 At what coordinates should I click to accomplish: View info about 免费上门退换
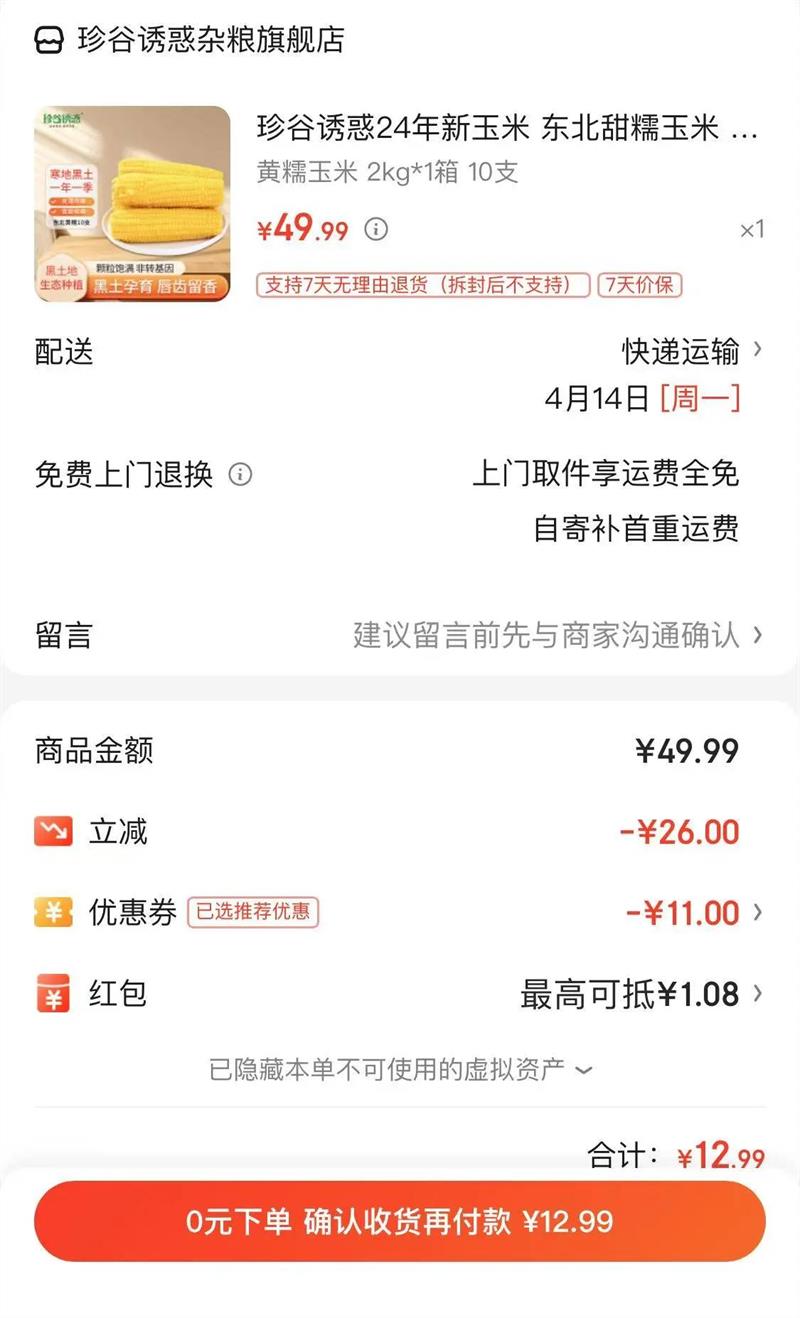pyautogui.click(x=240, y=474)
